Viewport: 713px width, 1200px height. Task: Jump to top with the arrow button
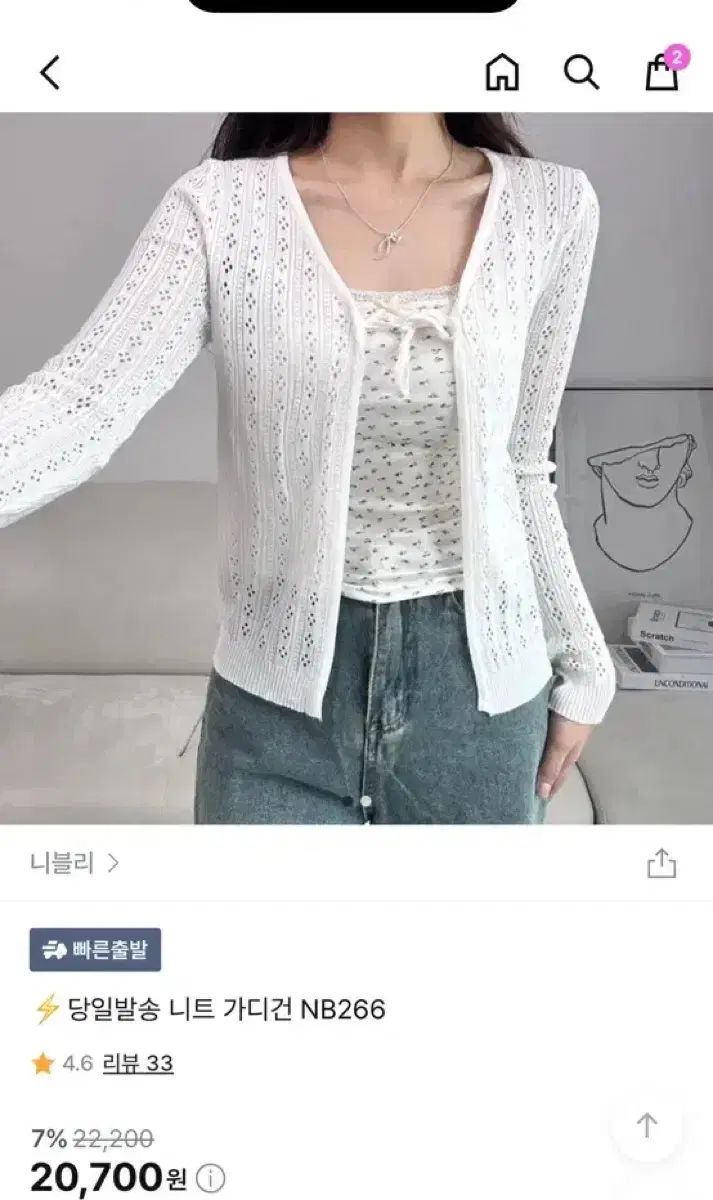(x=647, y=1126)
